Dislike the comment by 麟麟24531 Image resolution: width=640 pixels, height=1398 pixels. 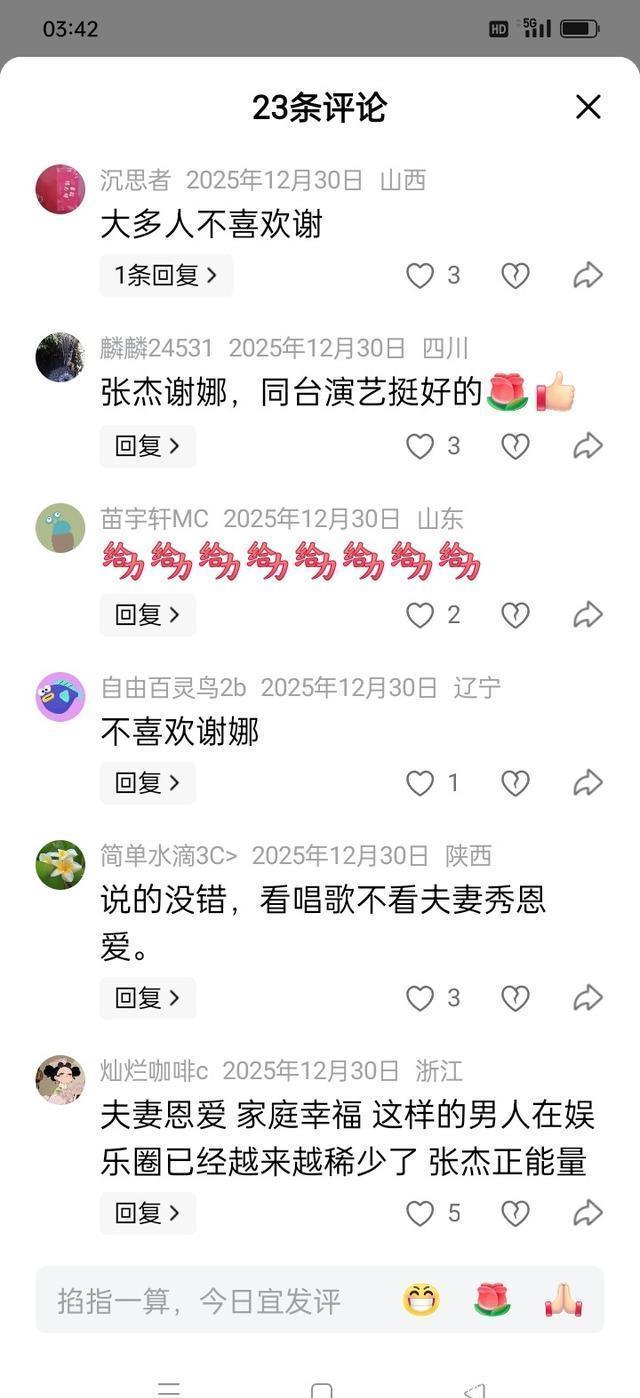(515, 446)
